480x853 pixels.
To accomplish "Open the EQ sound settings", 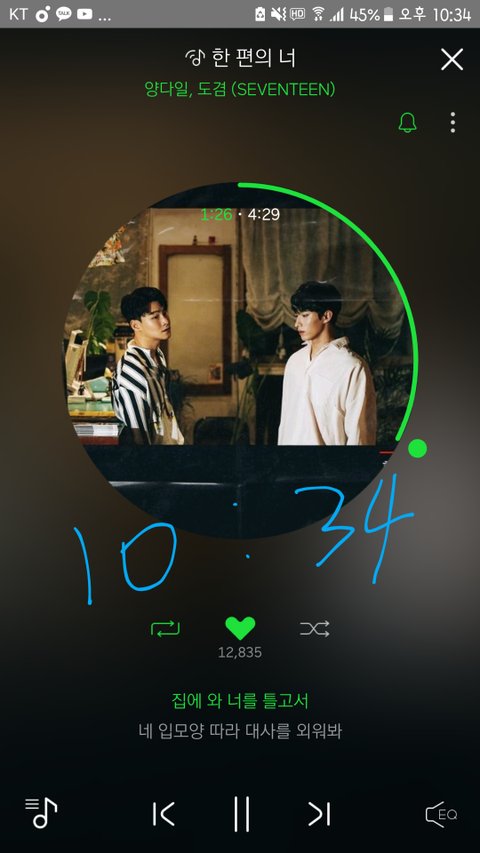I will pos(441,814).
